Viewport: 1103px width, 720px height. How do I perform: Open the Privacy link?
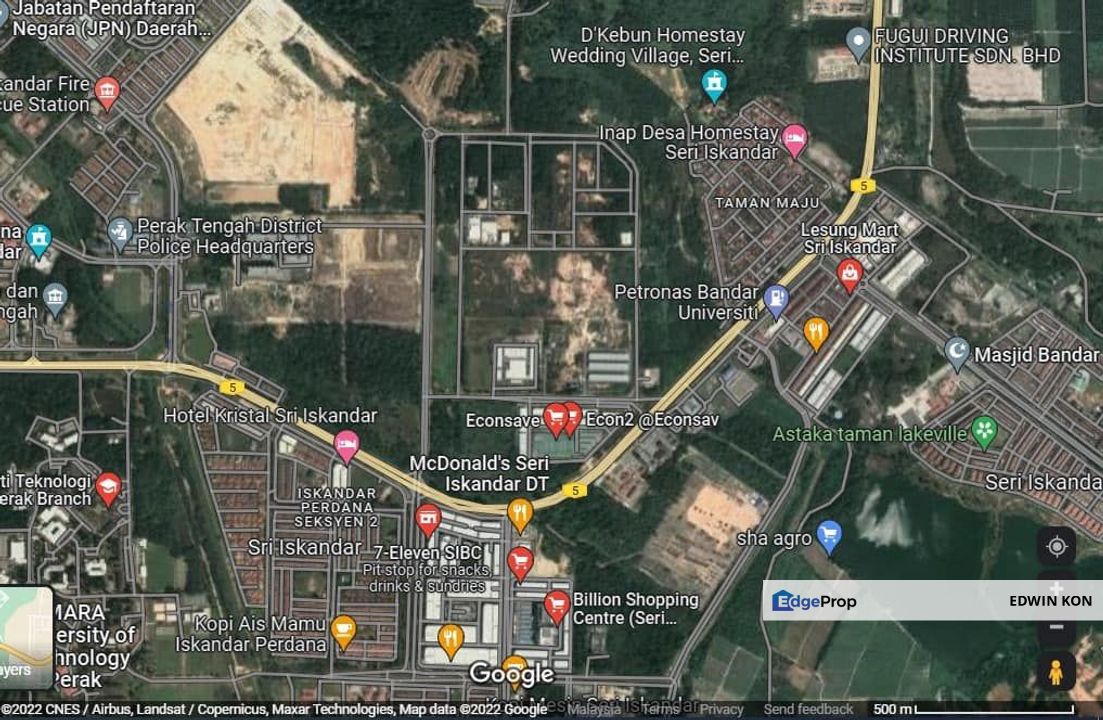click(721, 709)
